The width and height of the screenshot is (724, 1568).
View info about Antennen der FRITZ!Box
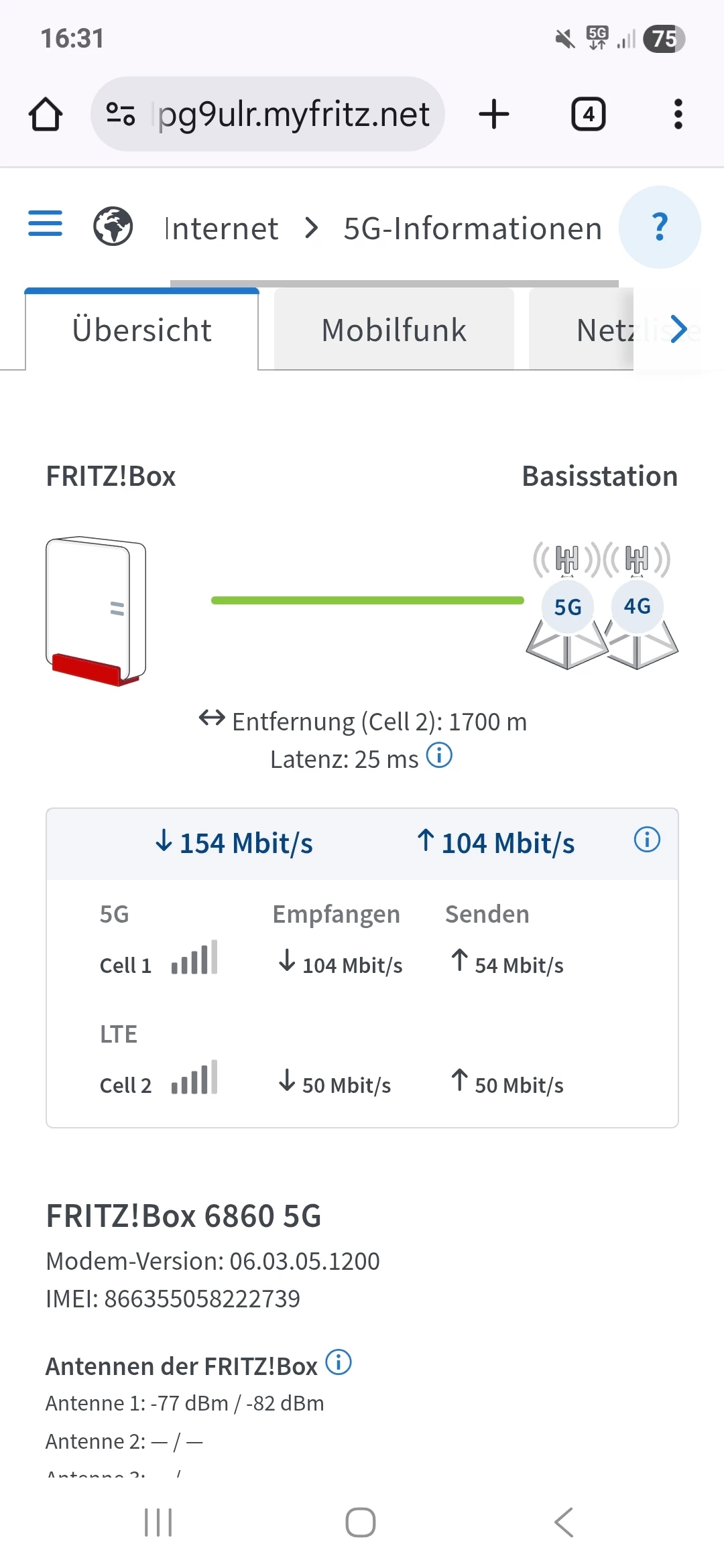click(x=339, y=1362)
